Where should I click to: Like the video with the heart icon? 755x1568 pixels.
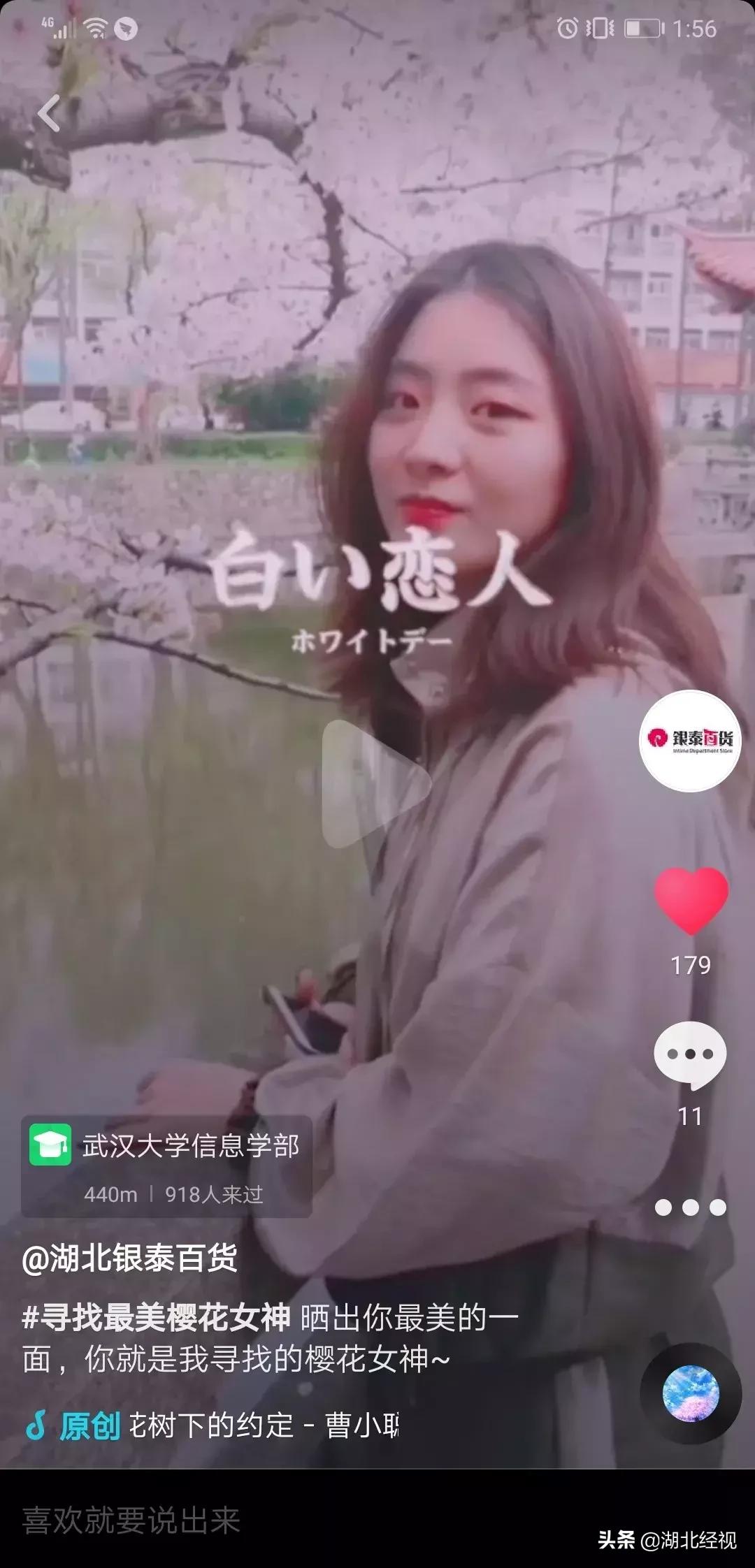[691, 901]
